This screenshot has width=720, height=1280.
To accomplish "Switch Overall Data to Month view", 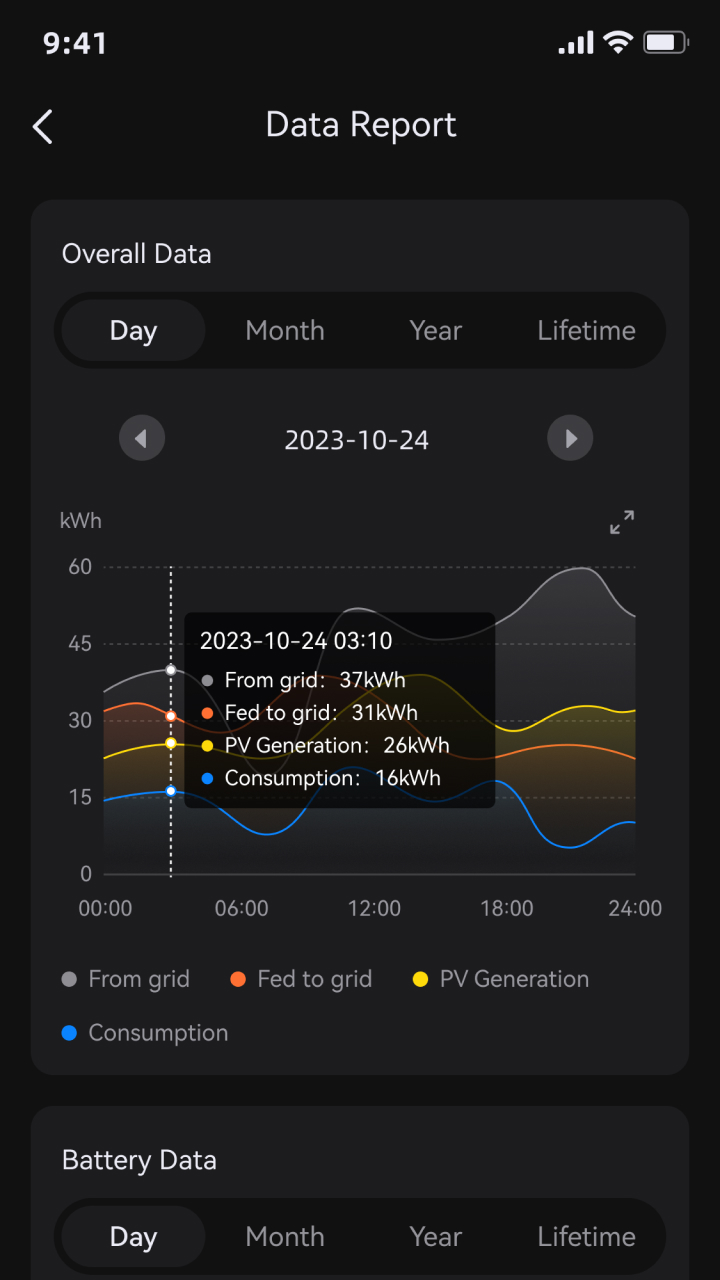I will pos(285,330).
